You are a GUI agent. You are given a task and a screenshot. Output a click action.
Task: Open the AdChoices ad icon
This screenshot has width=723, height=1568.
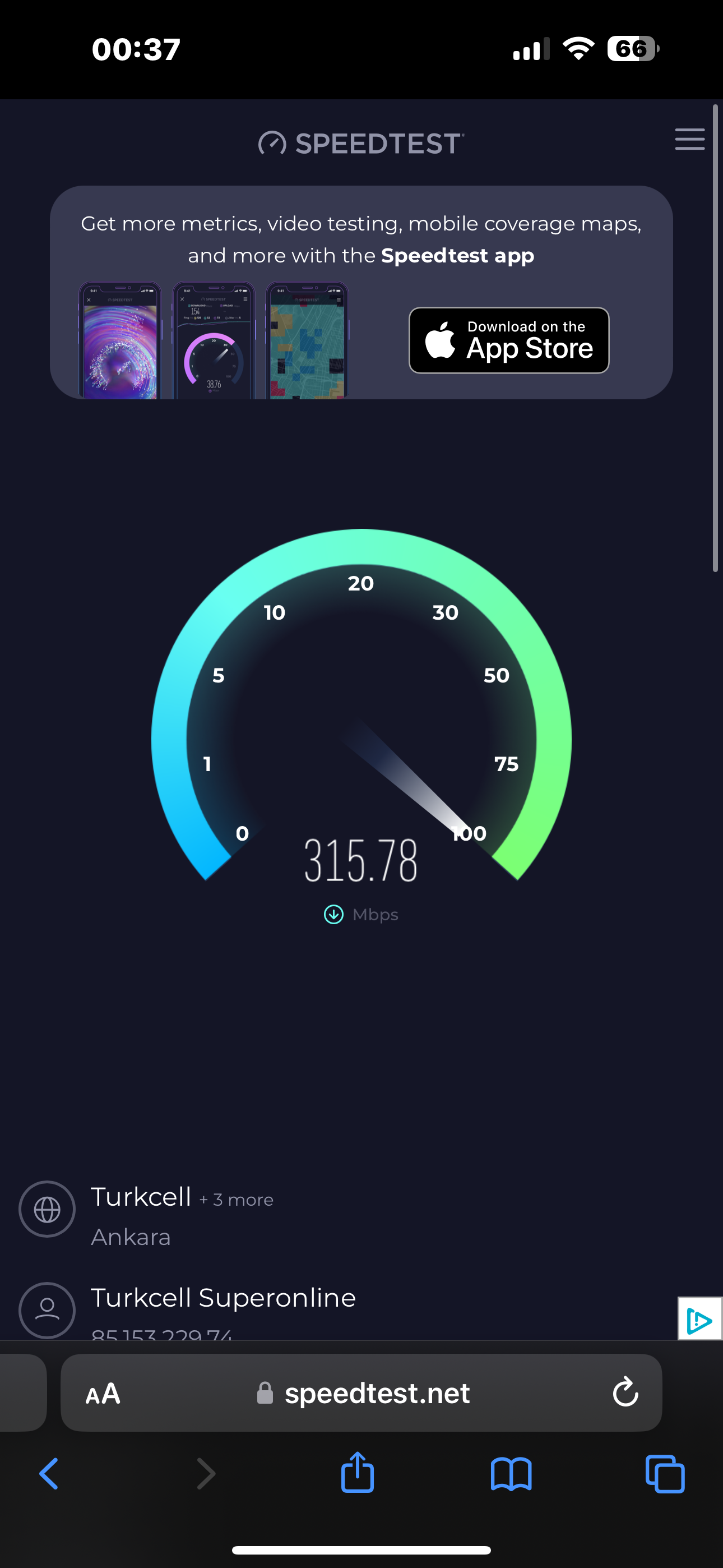tap(699, 1319)
